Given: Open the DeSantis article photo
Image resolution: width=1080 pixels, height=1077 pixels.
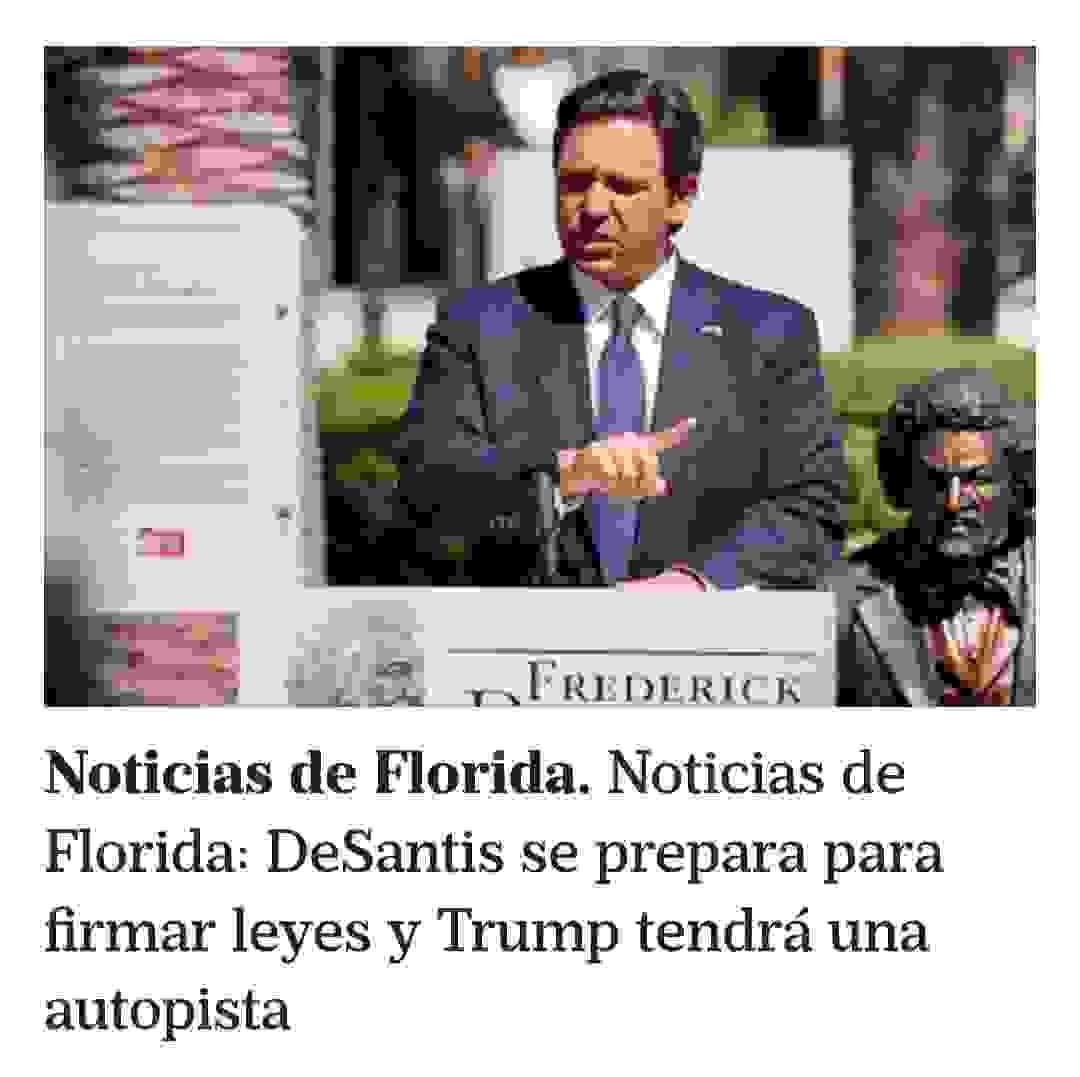Looking at the screenshot, I should tap(540, 376).
